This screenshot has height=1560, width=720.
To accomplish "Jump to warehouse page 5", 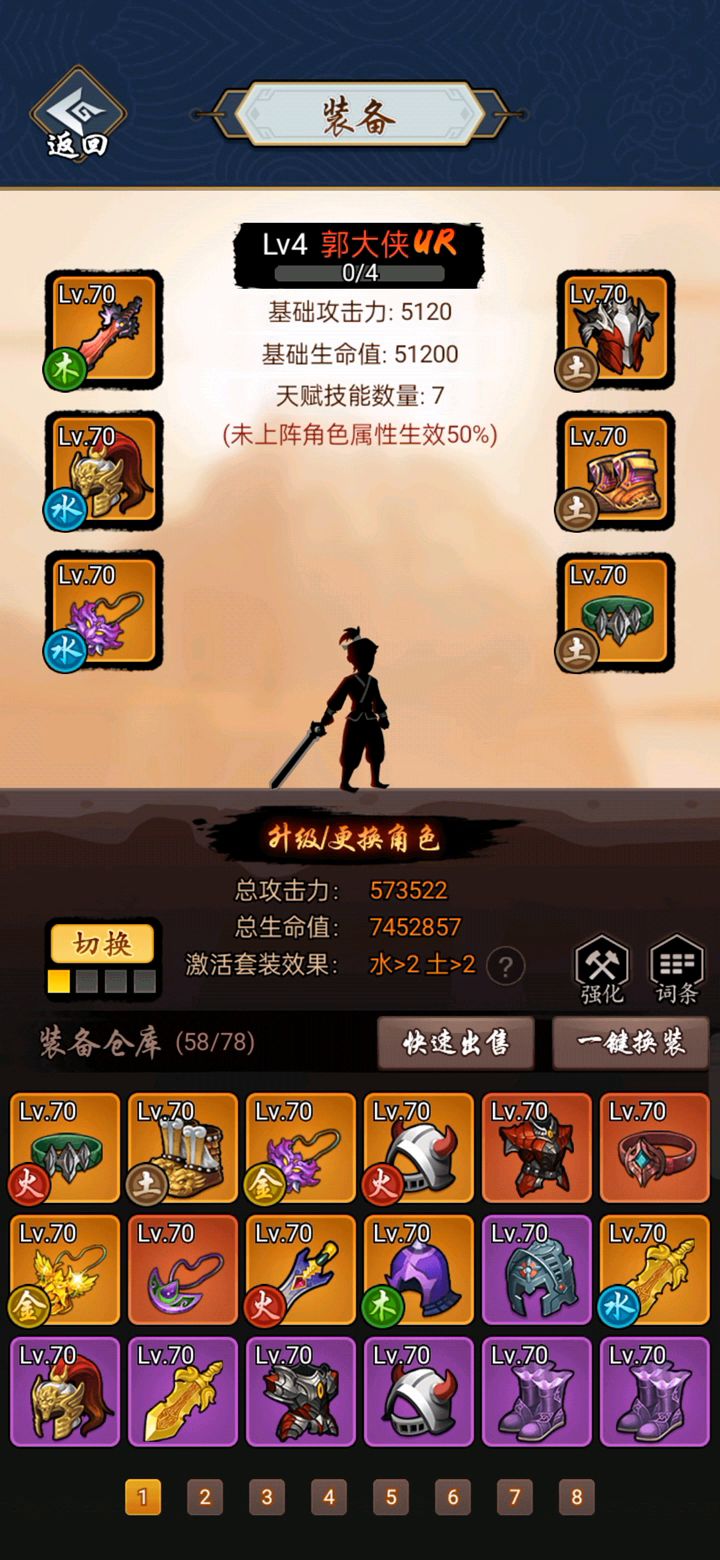I will (390, 1497).
